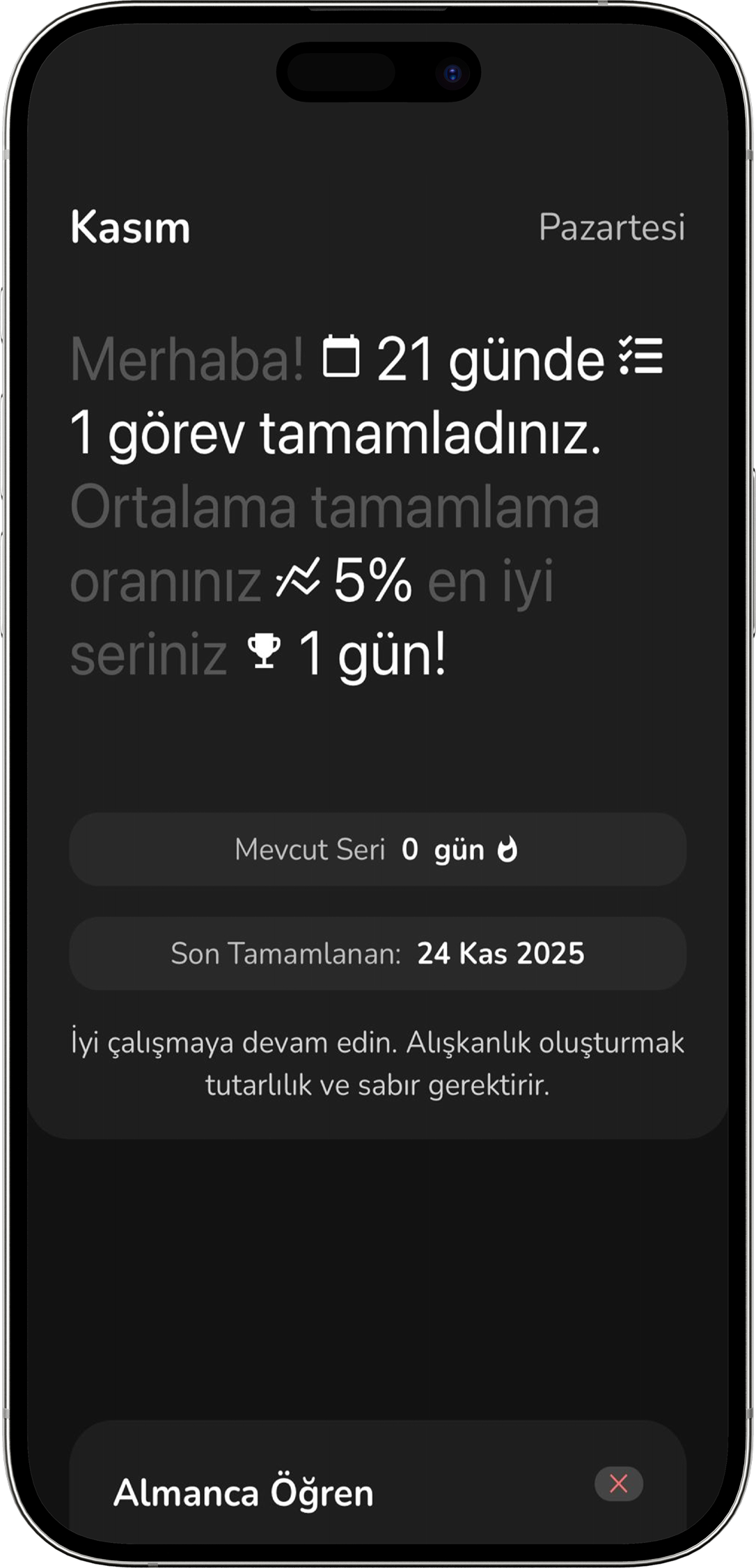Tap the Son Tamamlanan info pill
The image size is (756, 1568).
pos(378,953)
